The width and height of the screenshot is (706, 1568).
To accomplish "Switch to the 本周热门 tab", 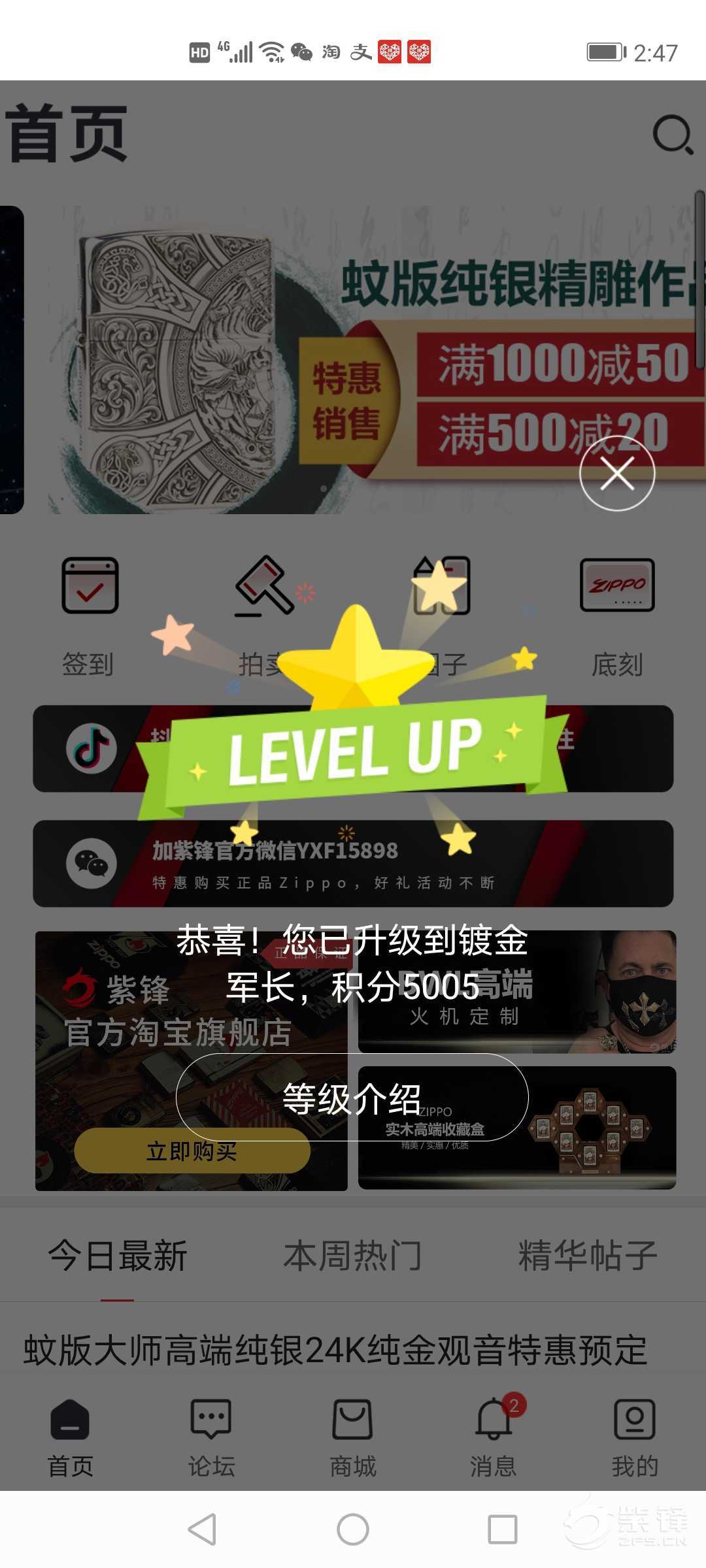I will (x=352, y=1256).
